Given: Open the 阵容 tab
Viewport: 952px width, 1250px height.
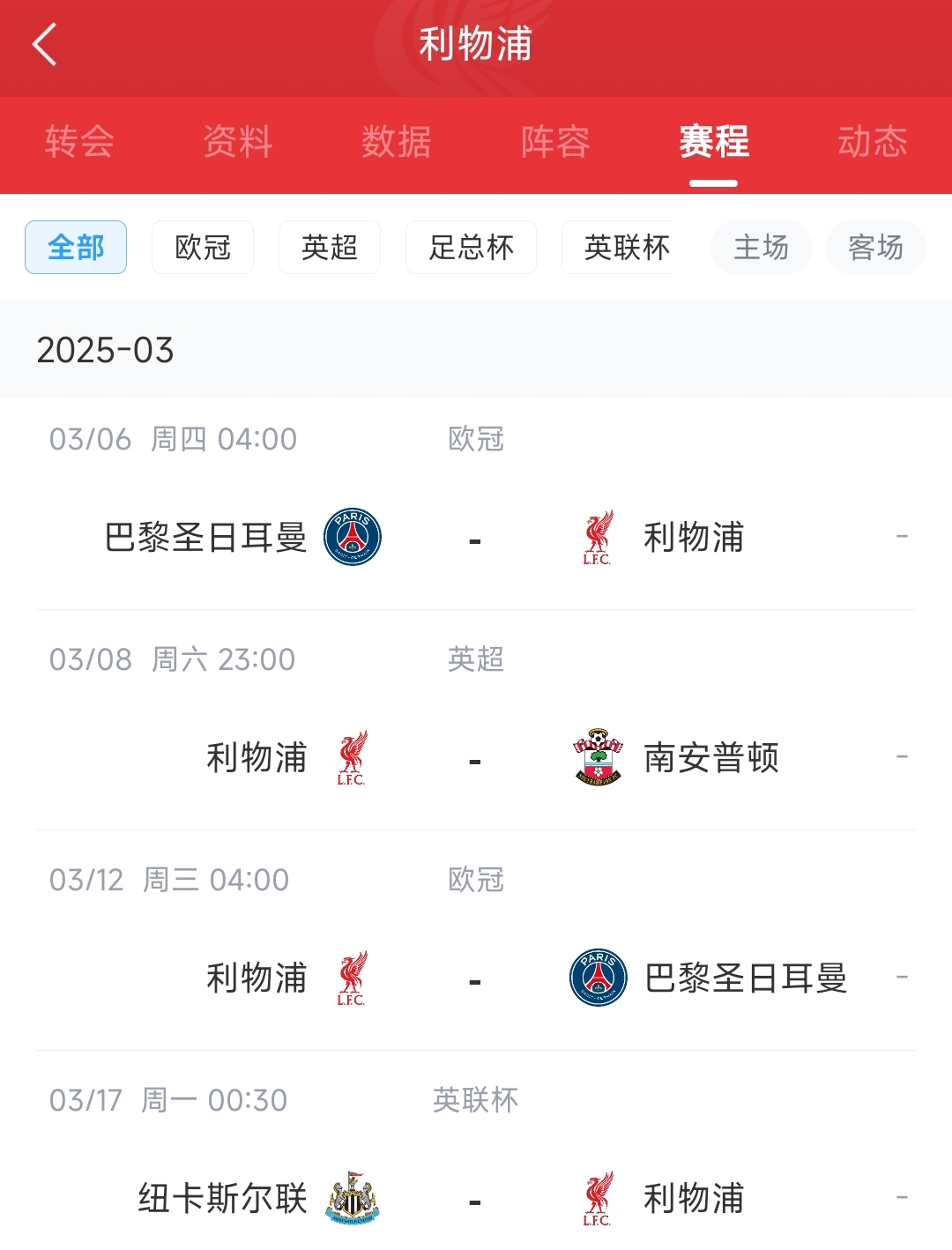Looking at the screenshot, I should point(555,142).
